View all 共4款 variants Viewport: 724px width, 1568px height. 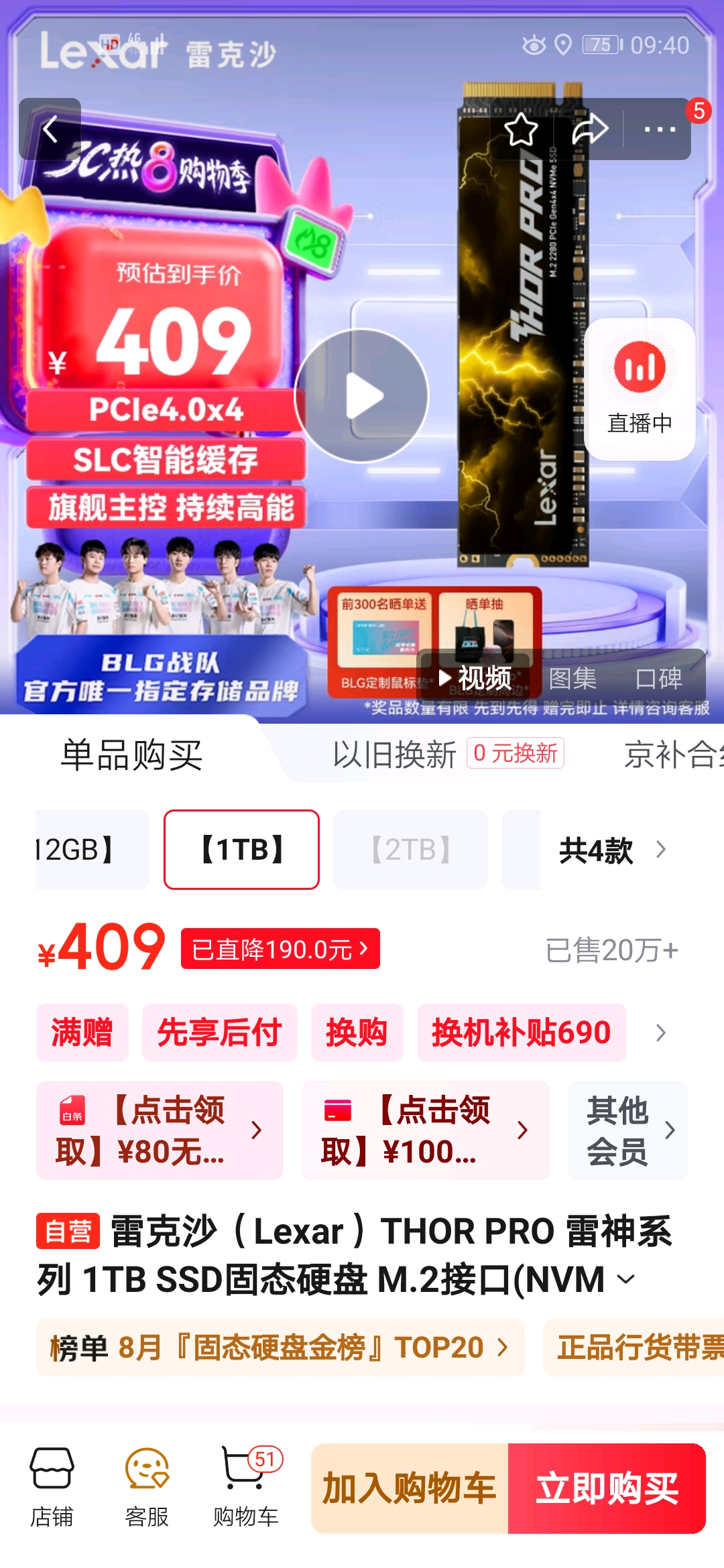[611, 850]
